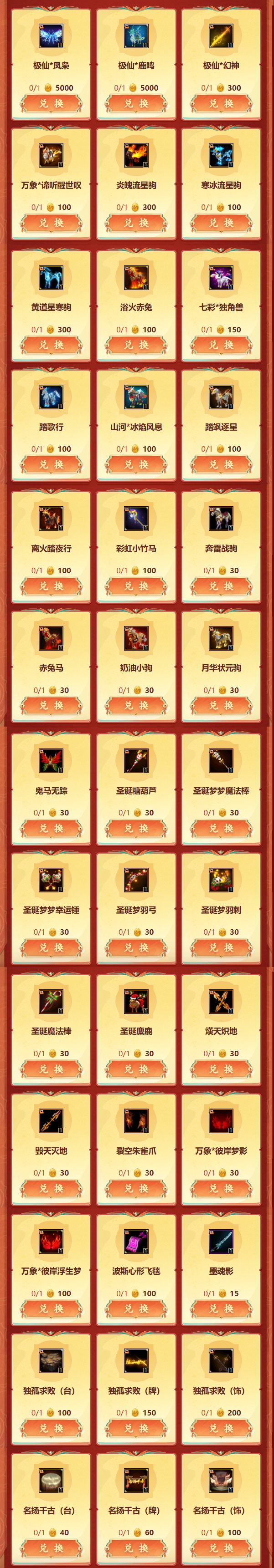Tap 兑换 for 独孤求败（牌）

pos(136,1428)
